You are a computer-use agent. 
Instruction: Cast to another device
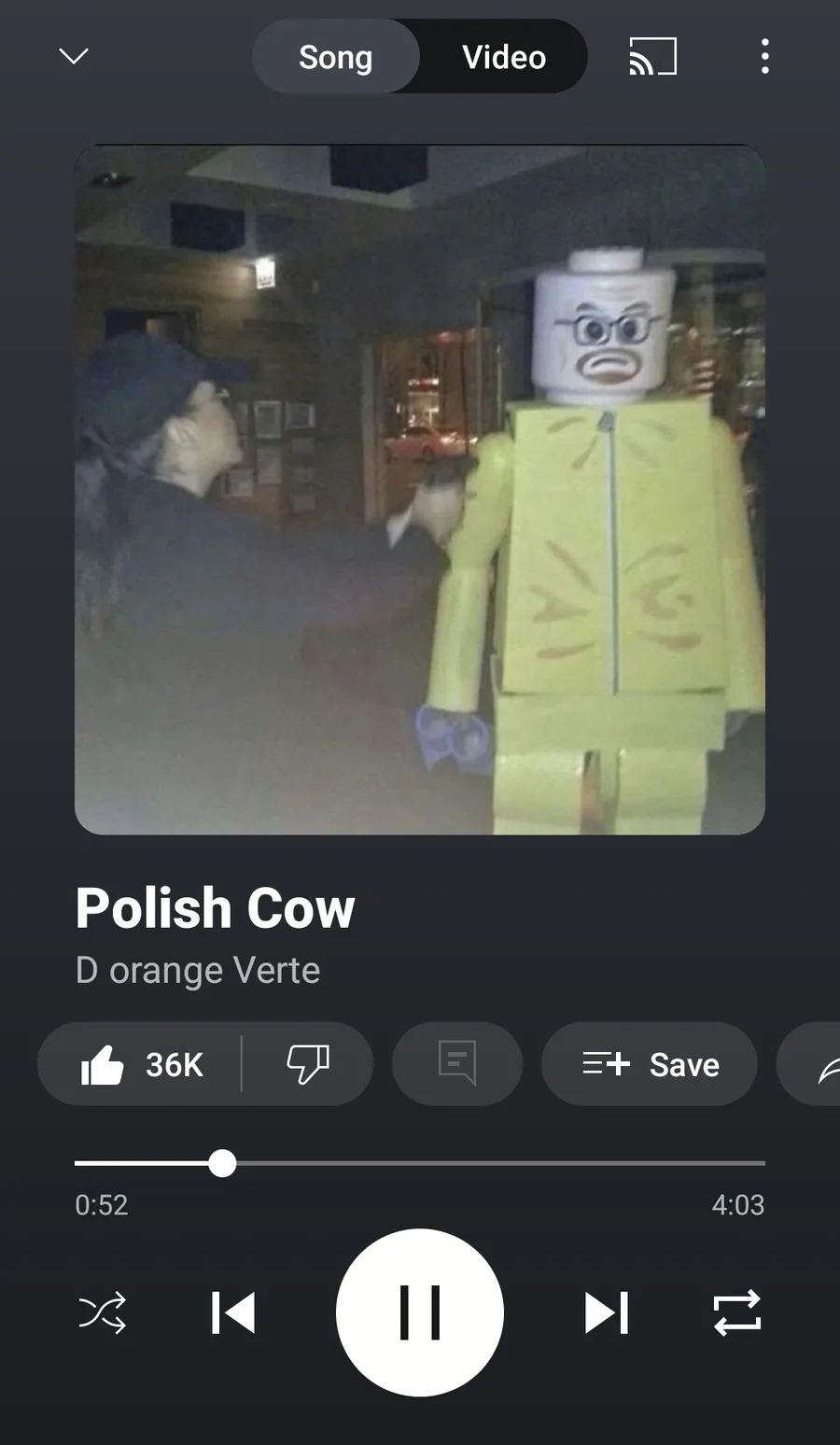[x=652, y=57]
